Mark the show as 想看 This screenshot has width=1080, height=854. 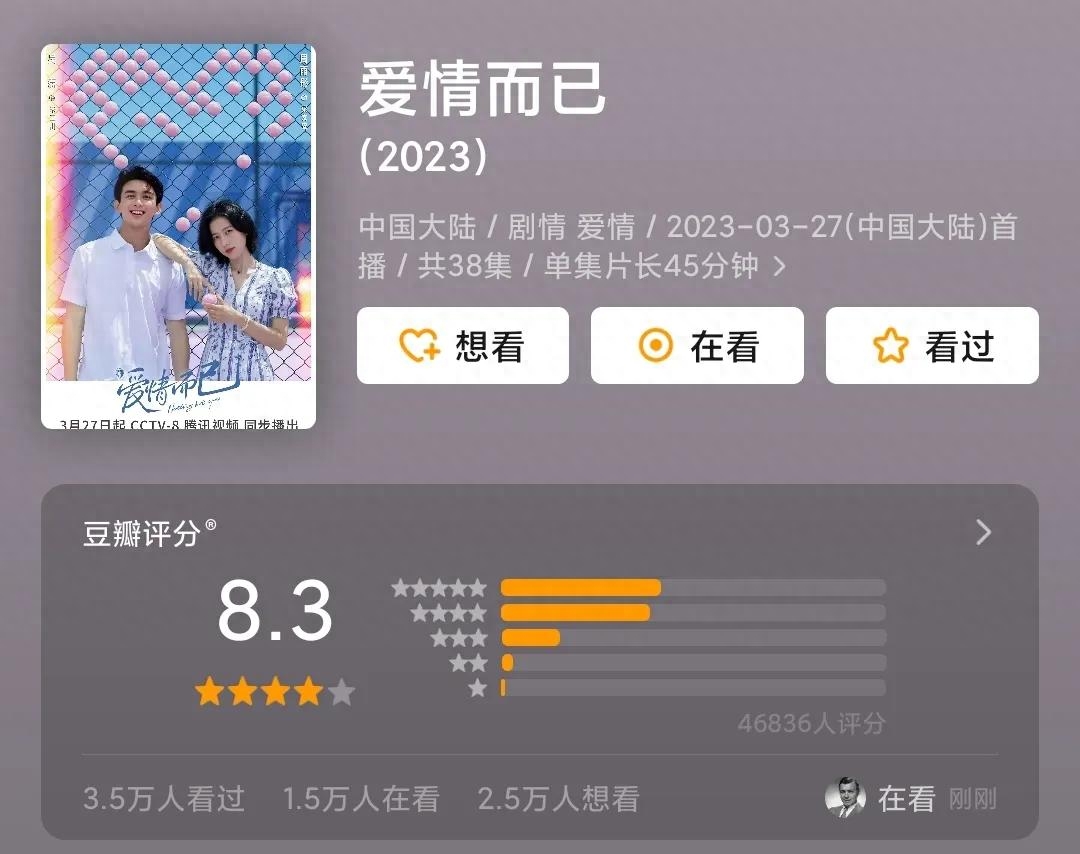pyautogui.click(x=462, y=346)
